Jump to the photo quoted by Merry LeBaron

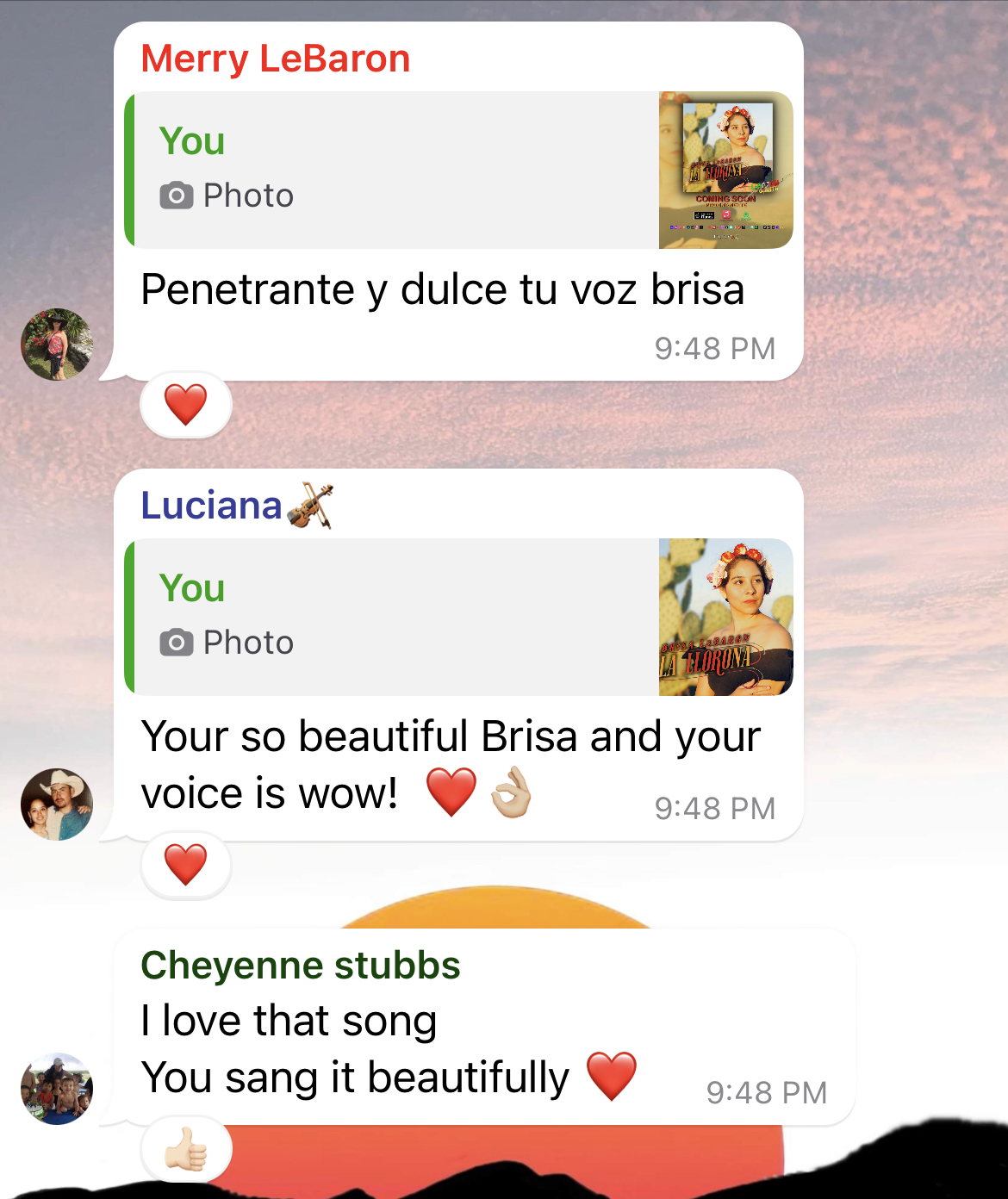coord(458,170)
